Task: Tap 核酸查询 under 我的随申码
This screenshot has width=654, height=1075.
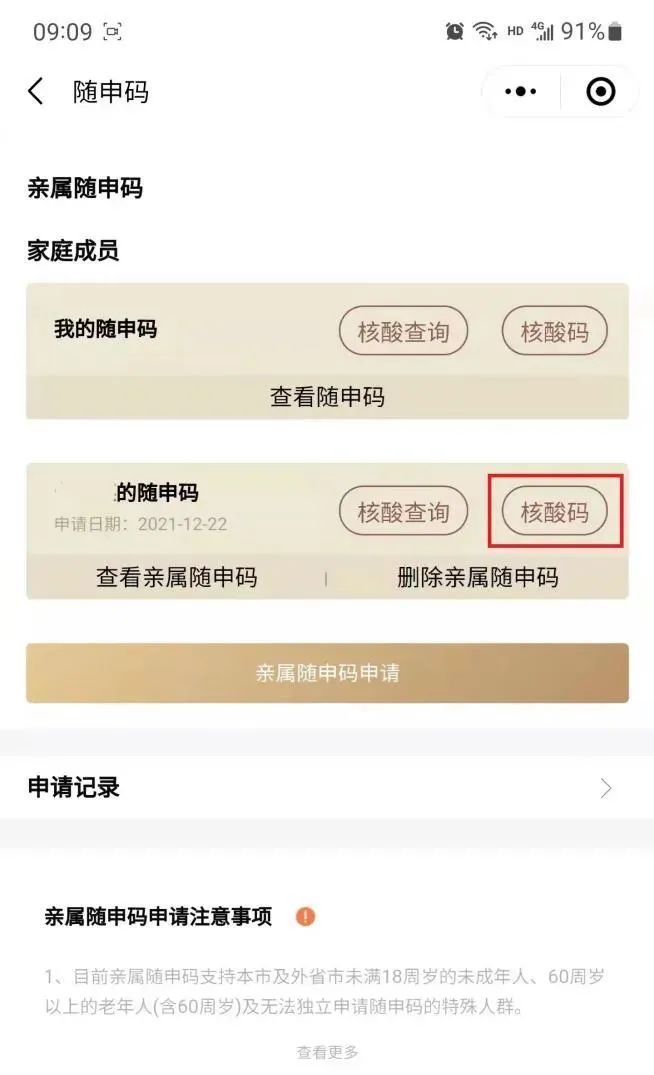Action: (x=403, y=332)
